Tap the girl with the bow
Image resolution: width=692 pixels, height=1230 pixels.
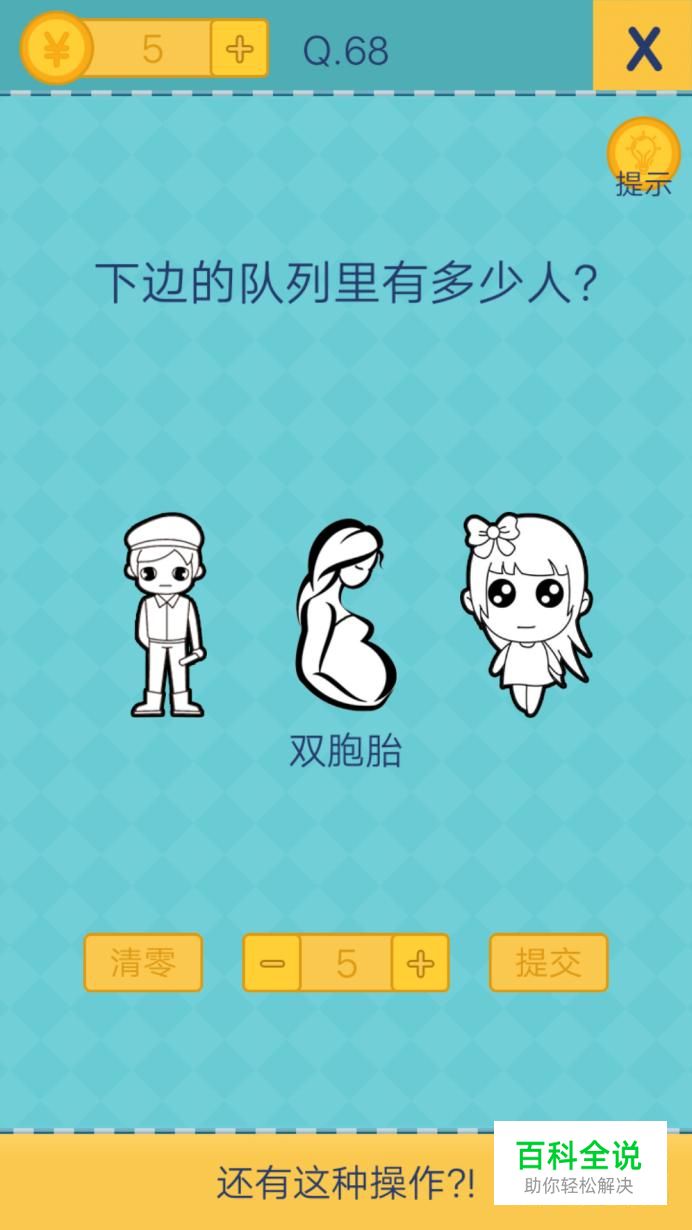click(x=525, y=614)
